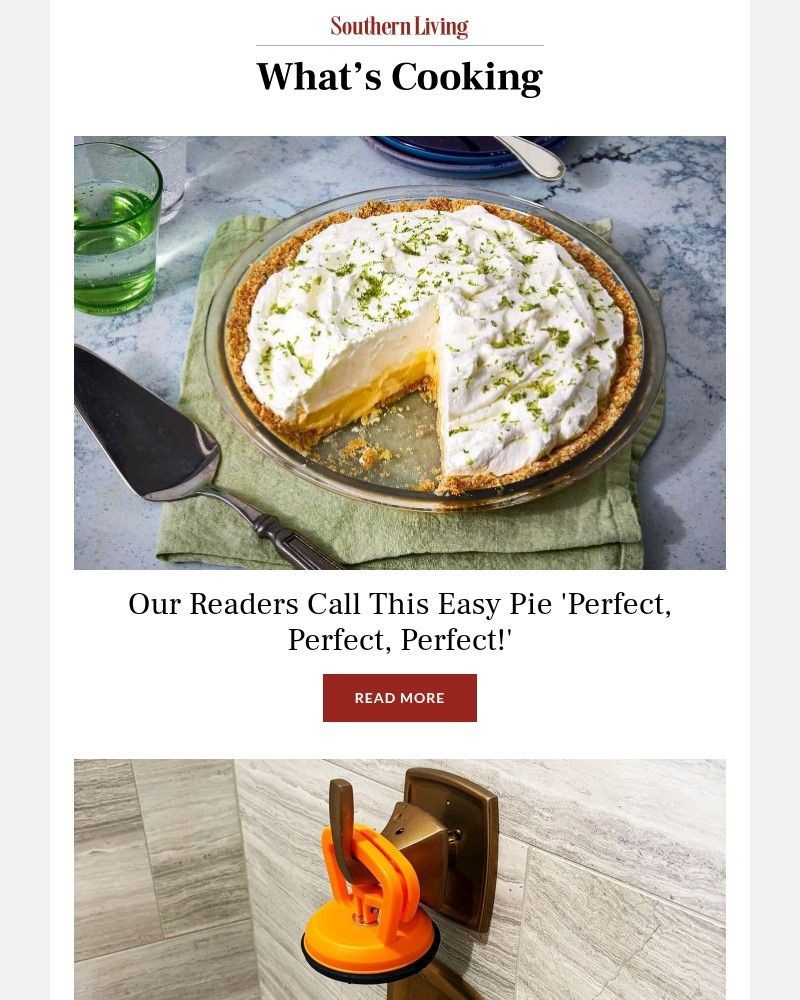Image resolution: width=800 pixels, height=1000 pixels.
Task: Open the easy pie article via READ MORE
Action: click(x=399, y=698)
